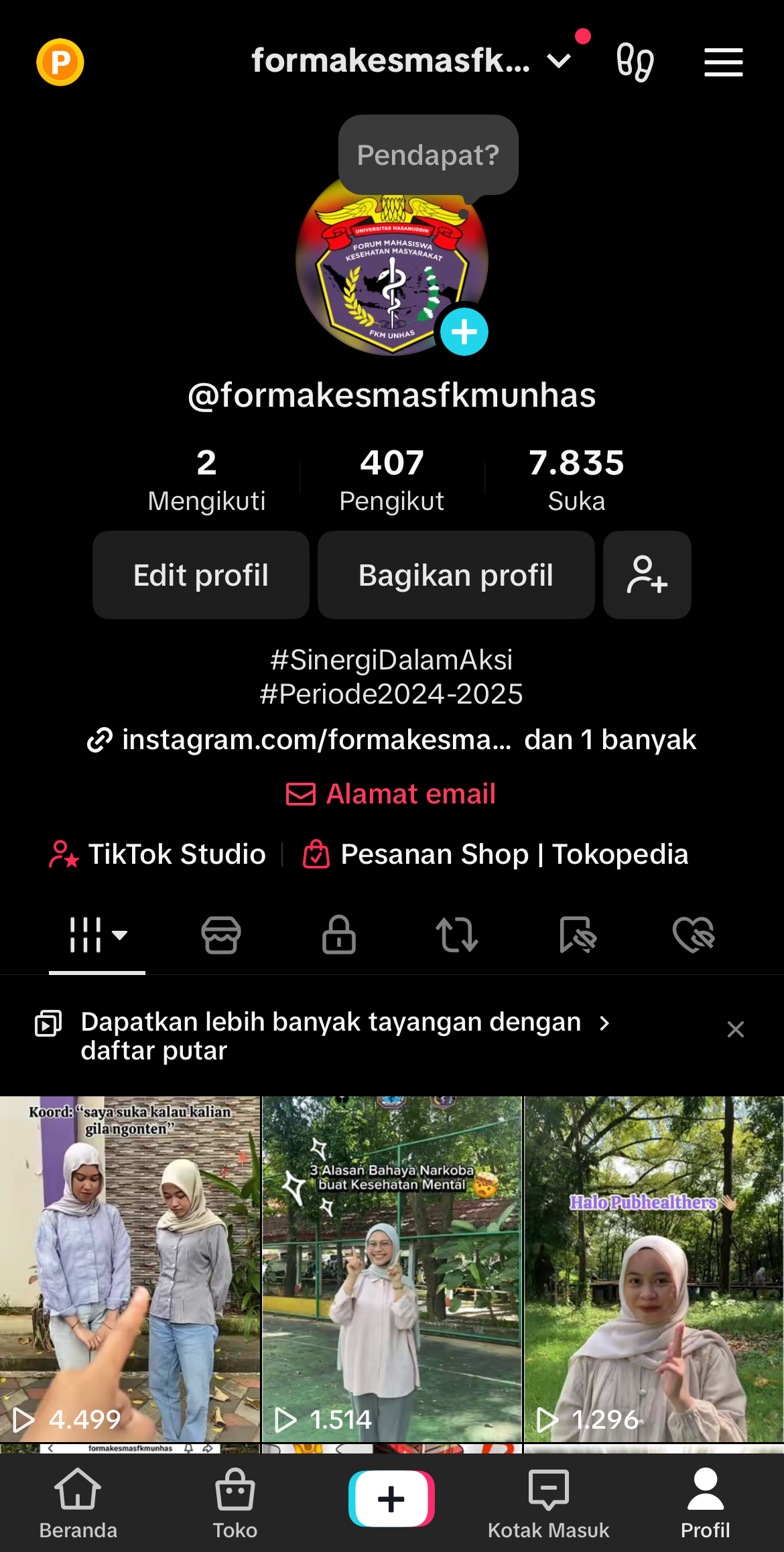Dismiss the daftar putar banner

coord(736,1029)
